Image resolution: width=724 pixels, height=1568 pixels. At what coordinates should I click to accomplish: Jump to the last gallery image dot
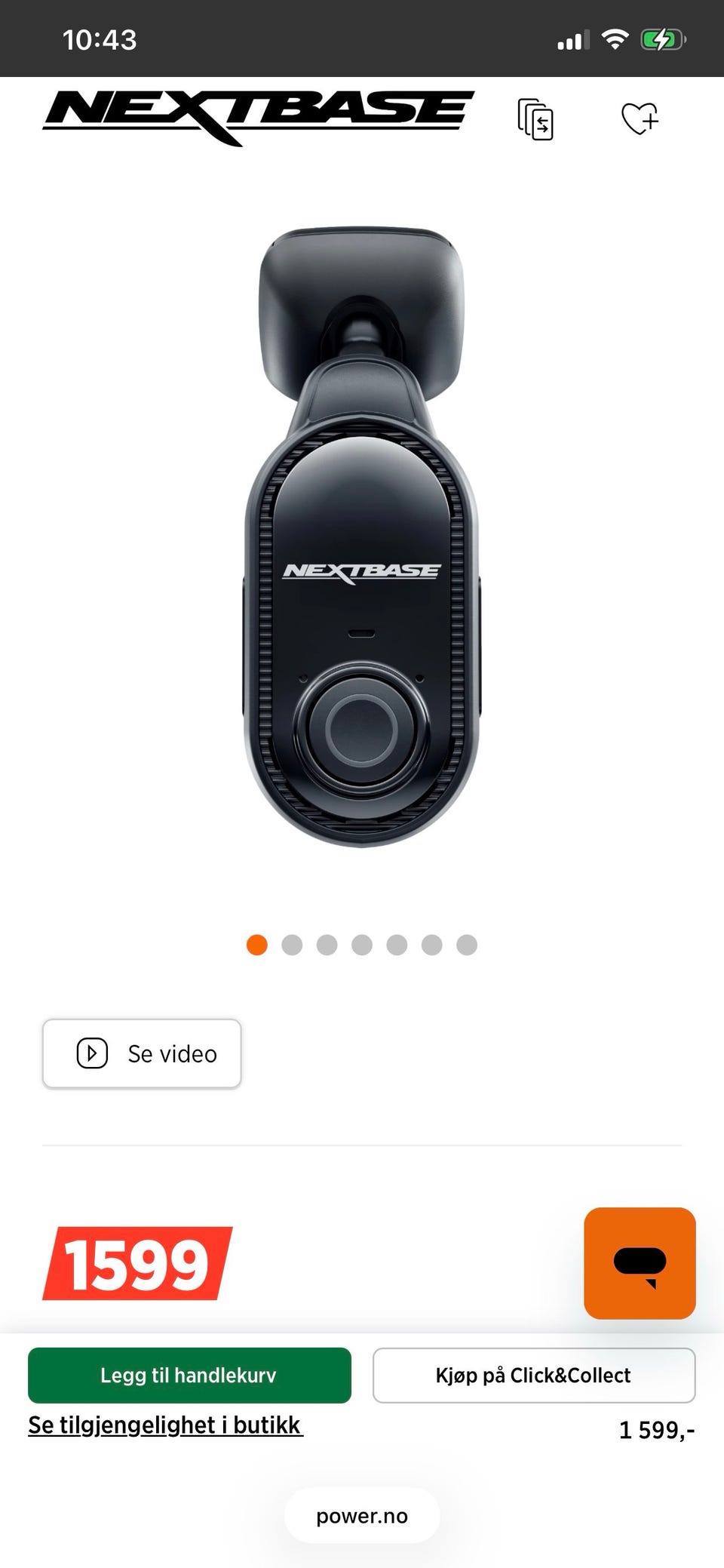pos(467,945)
